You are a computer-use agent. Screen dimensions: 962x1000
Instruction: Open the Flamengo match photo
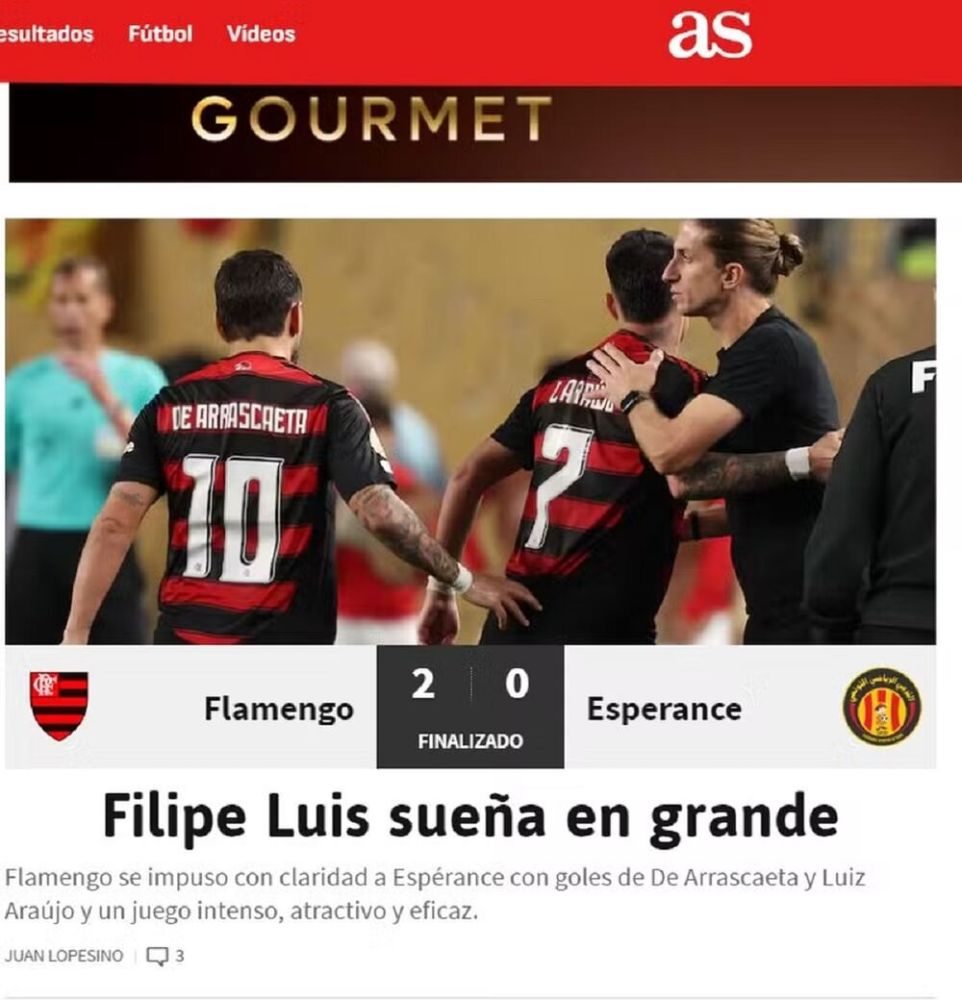[x=470, y=430]
